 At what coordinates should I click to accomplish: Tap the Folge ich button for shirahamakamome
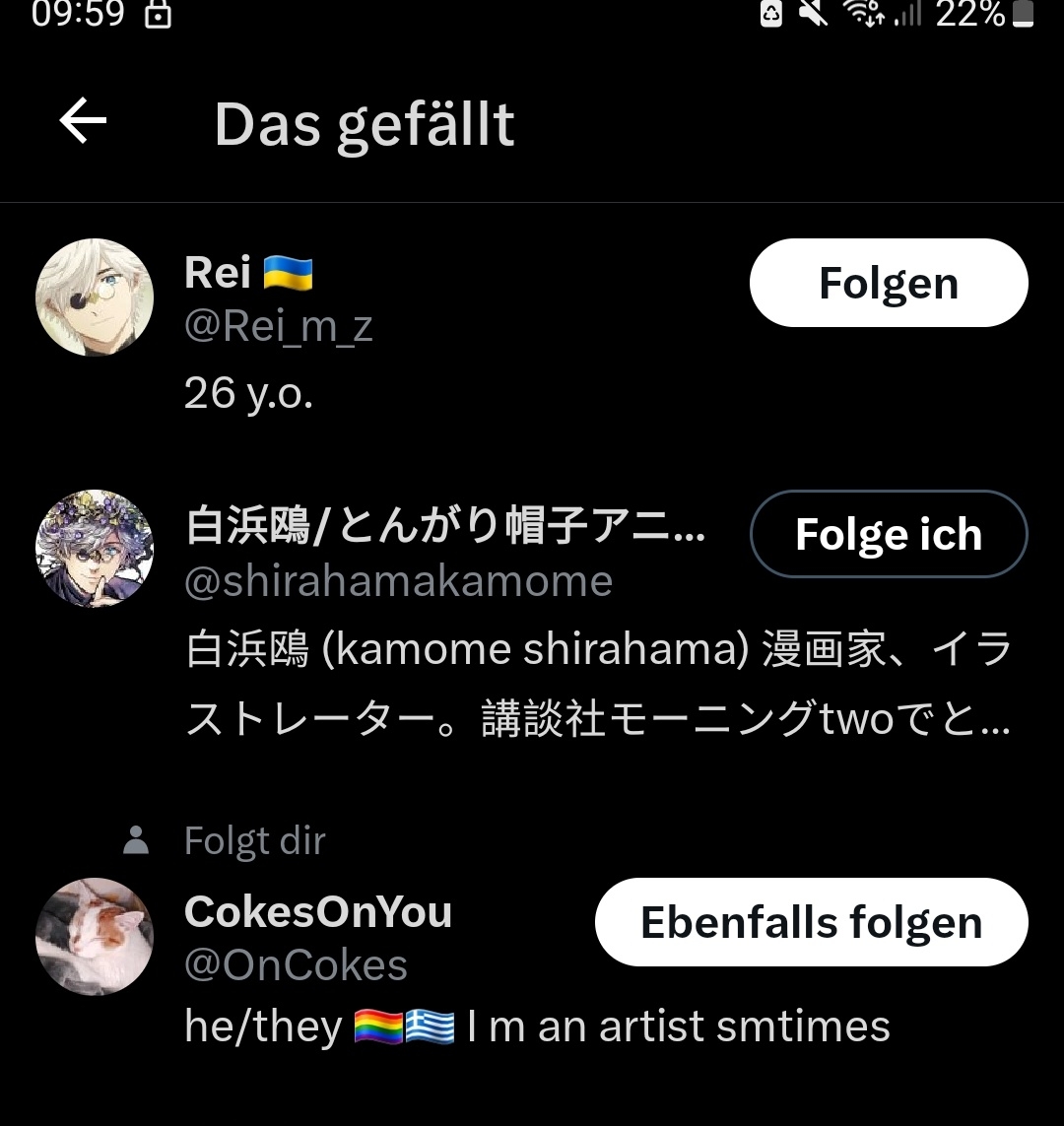point(888,534)
